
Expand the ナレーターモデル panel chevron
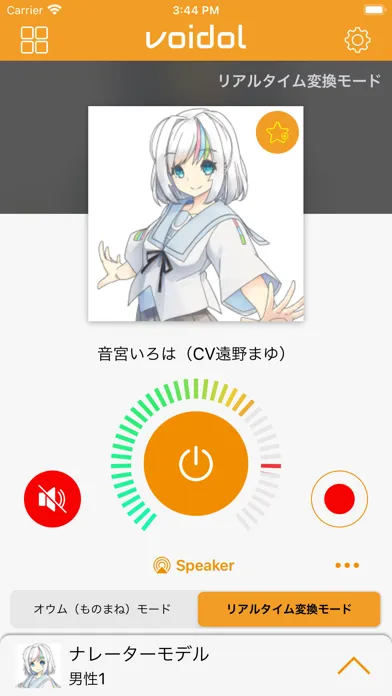click(354, 666)
